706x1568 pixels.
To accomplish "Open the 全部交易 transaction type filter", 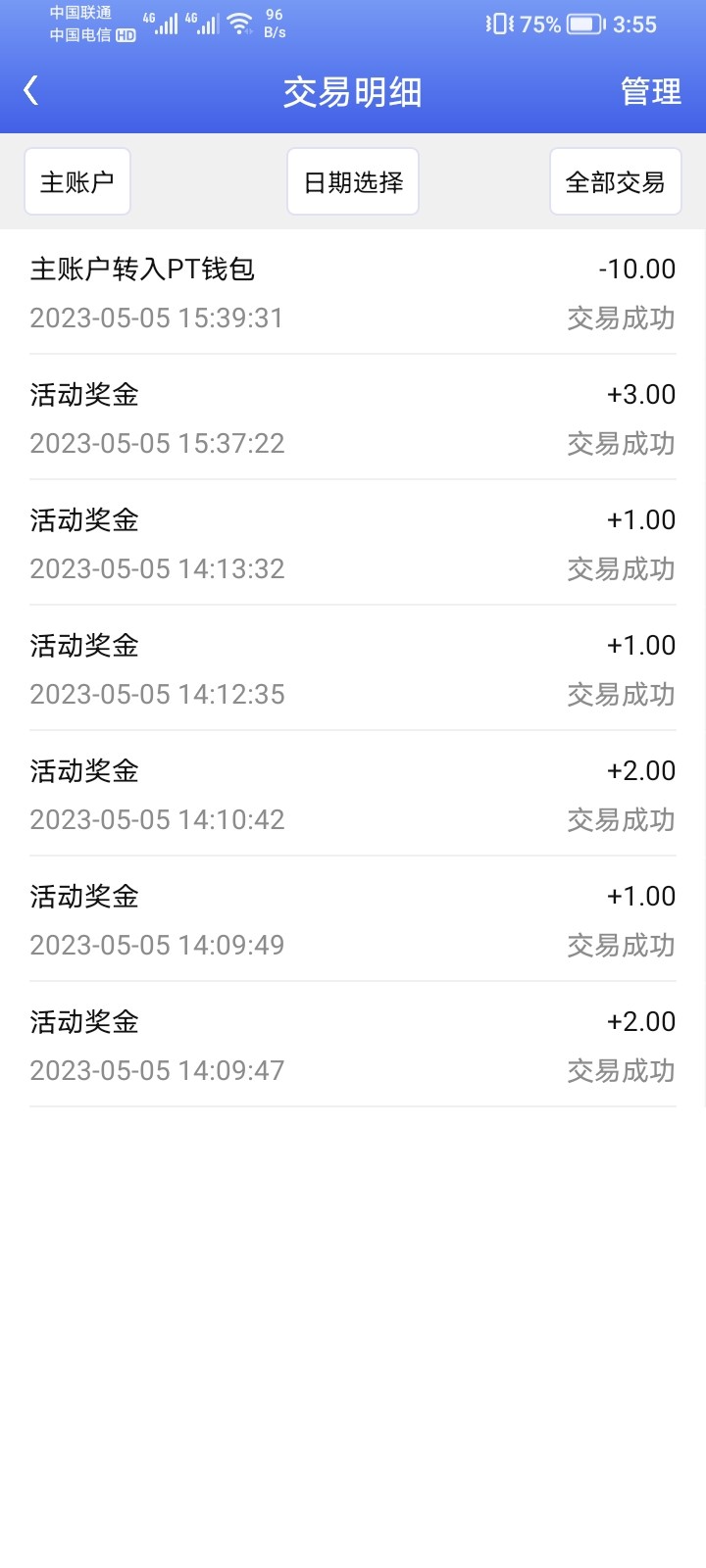I will tap(615, 180).
